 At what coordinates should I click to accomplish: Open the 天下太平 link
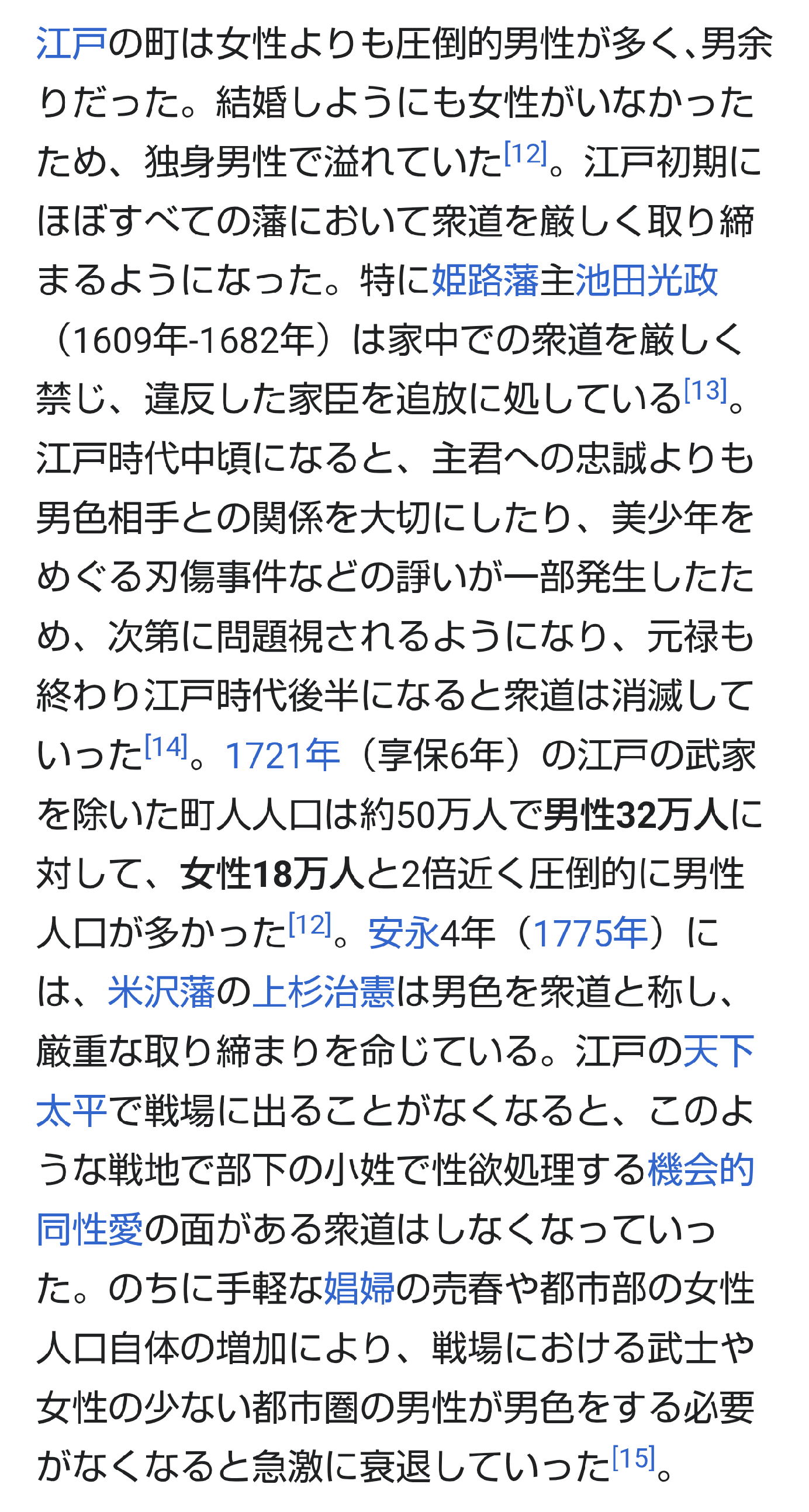click(x=718, y=1051)
